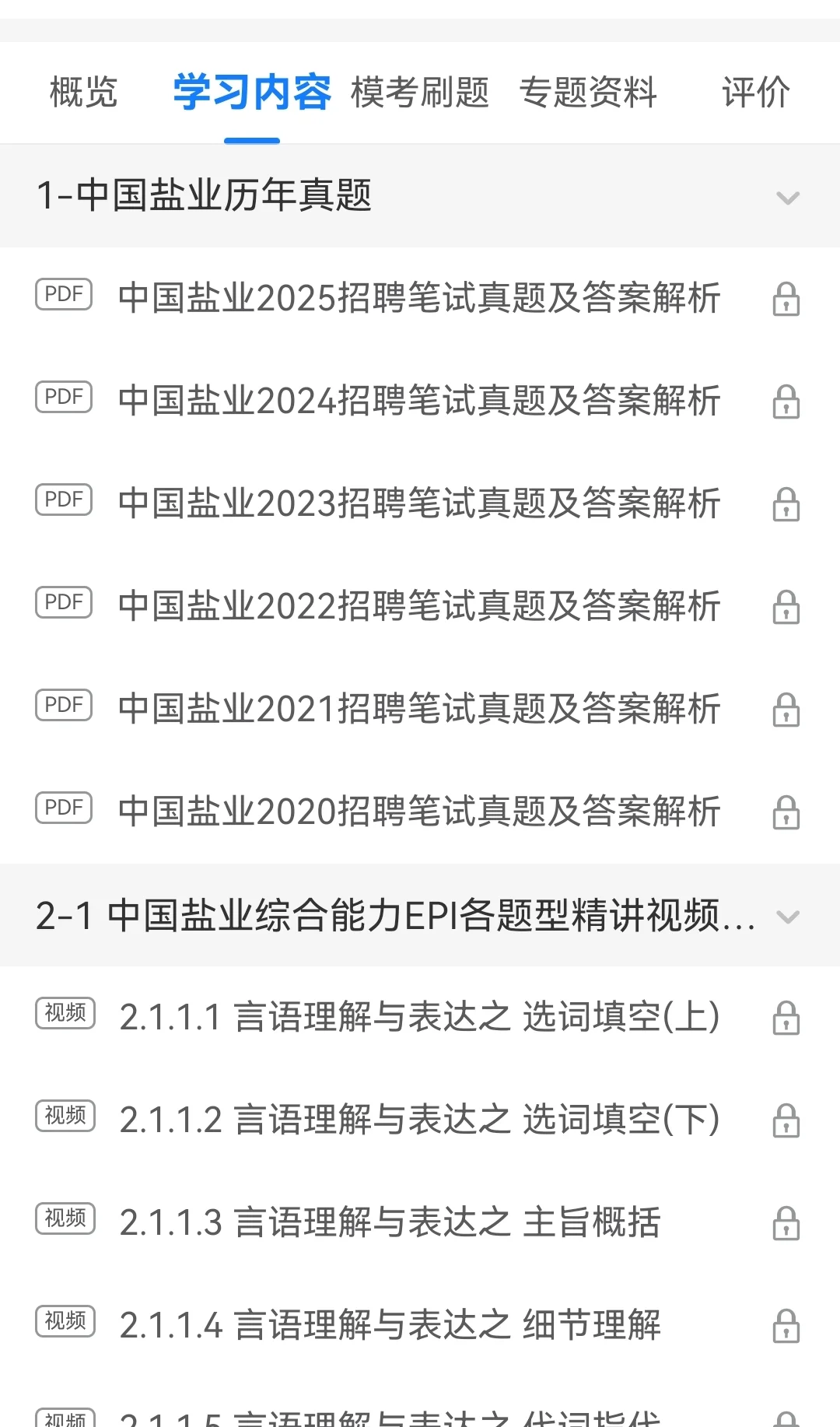Open the 模考刷题 tab

[420, 93]
